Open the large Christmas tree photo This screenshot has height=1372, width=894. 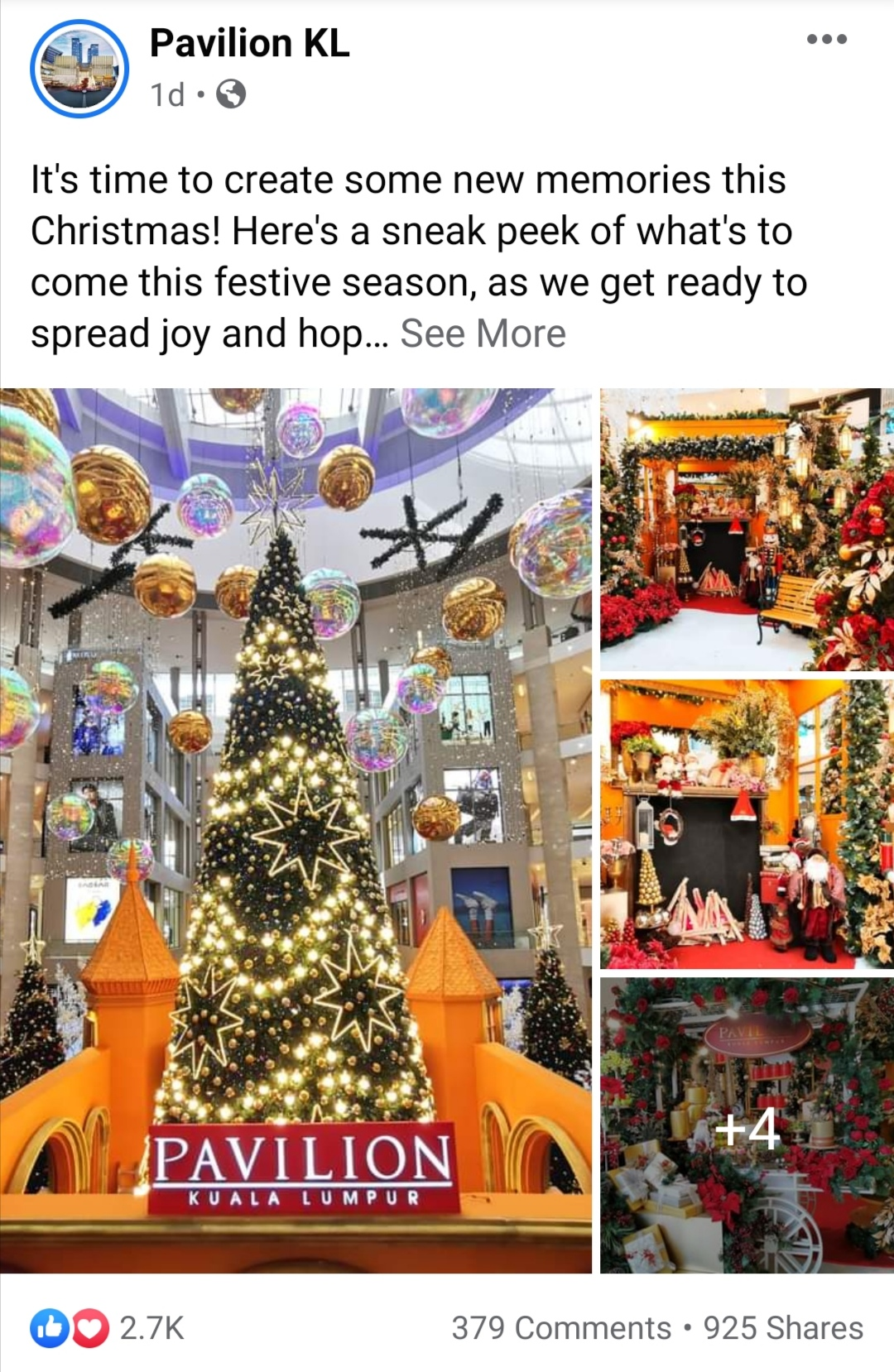[296, 830]
